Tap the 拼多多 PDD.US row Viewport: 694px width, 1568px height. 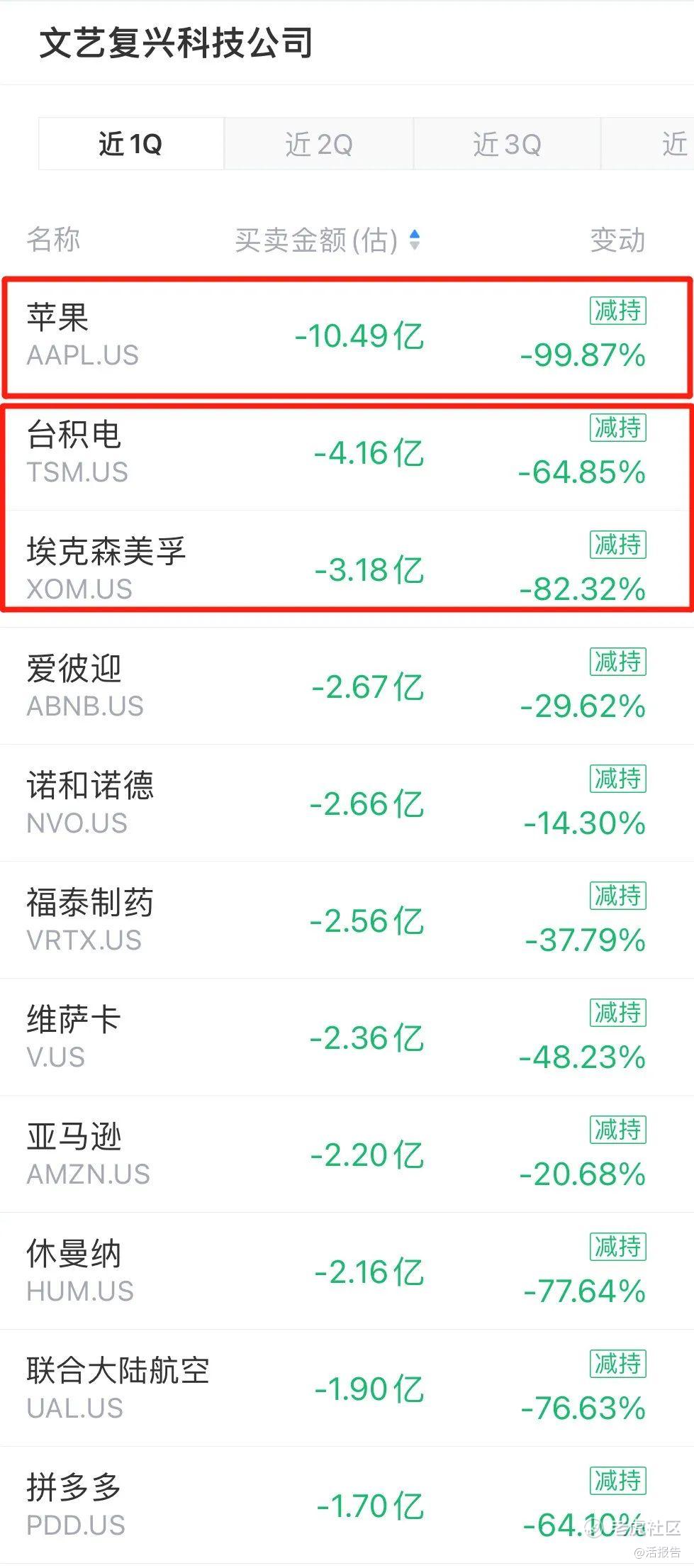[x=347, y=1505]
